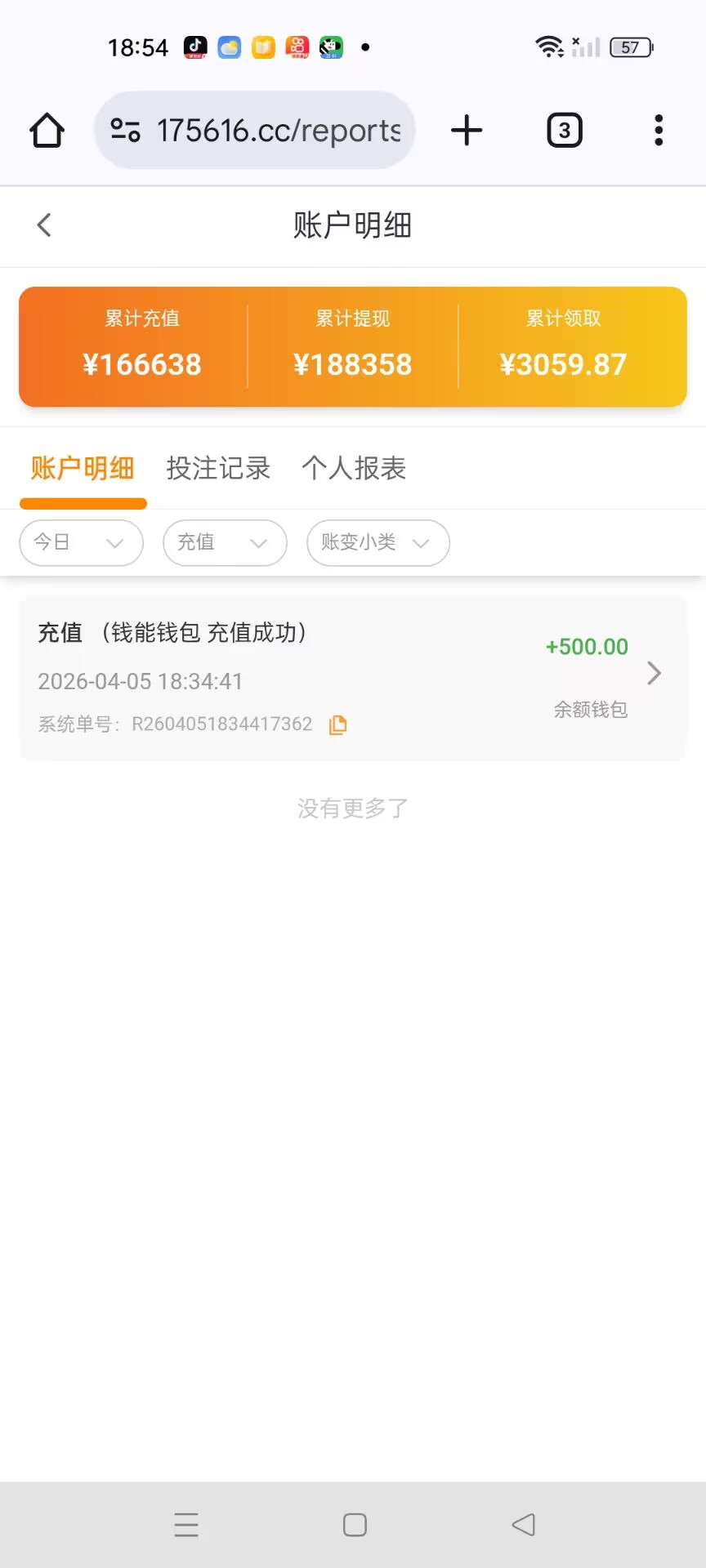
Task: Tap the system recent apps button
Action: click(x=186, y=1525)
